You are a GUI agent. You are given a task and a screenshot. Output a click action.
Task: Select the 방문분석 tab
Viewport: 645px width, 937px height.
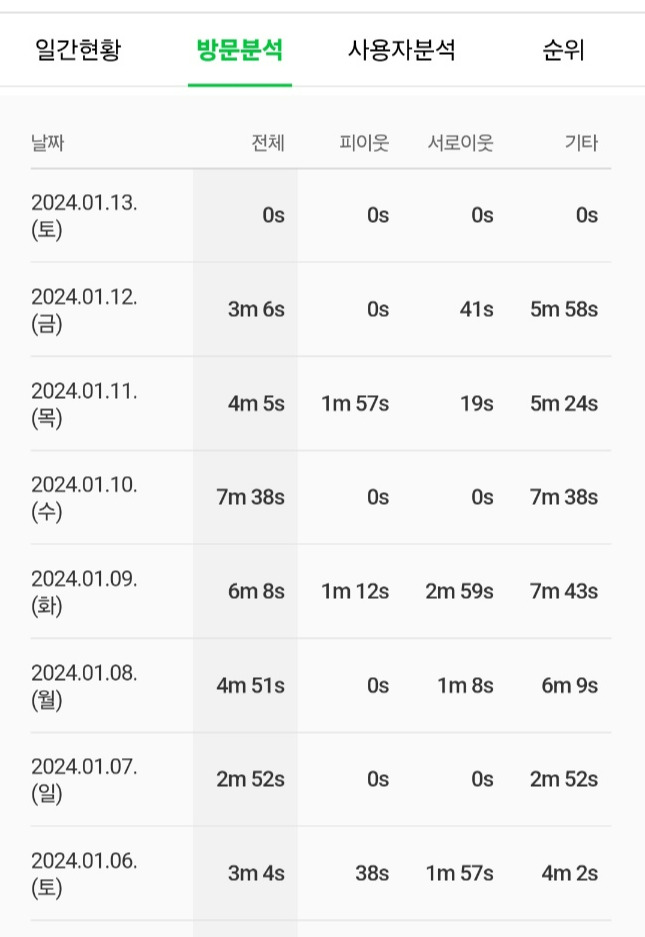240,51
